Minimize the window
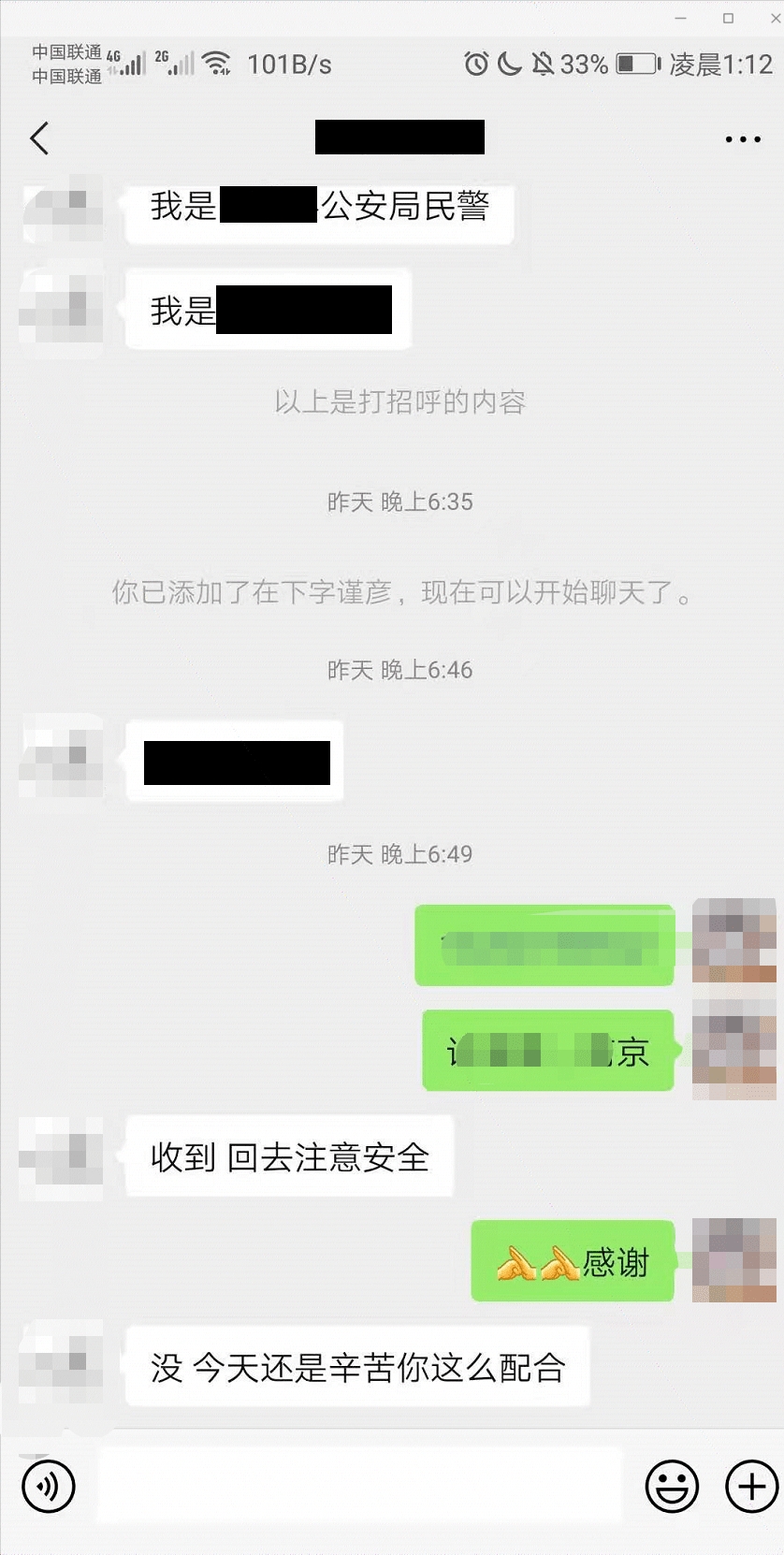 pyautogui.click(x=681, y=18)
